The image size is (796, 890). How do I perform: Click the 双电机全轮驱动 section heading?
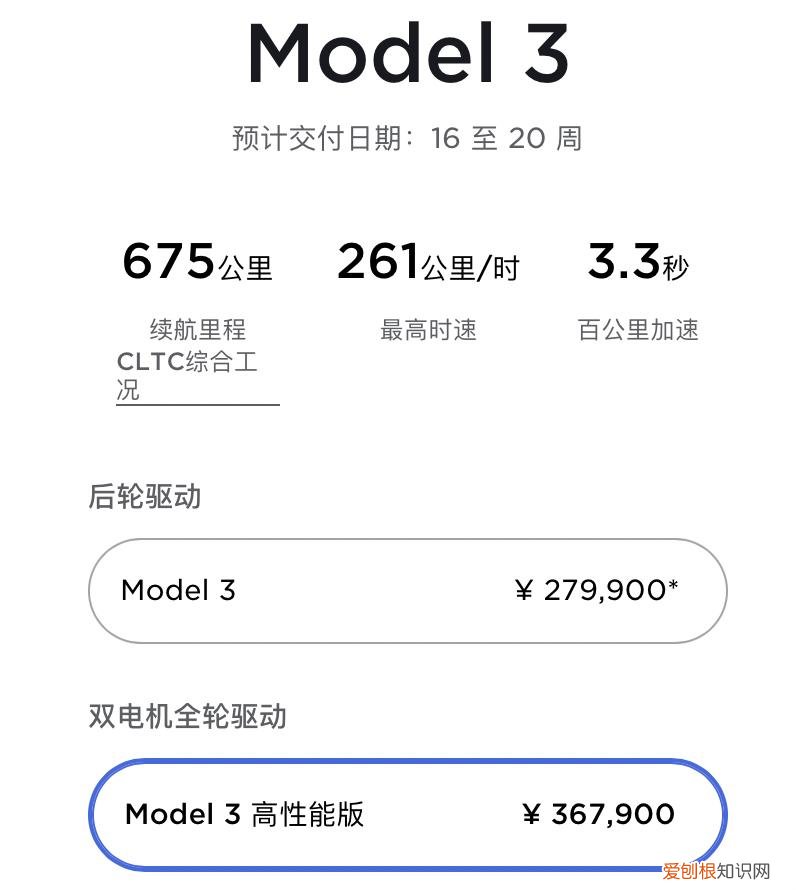pos(188,717)
